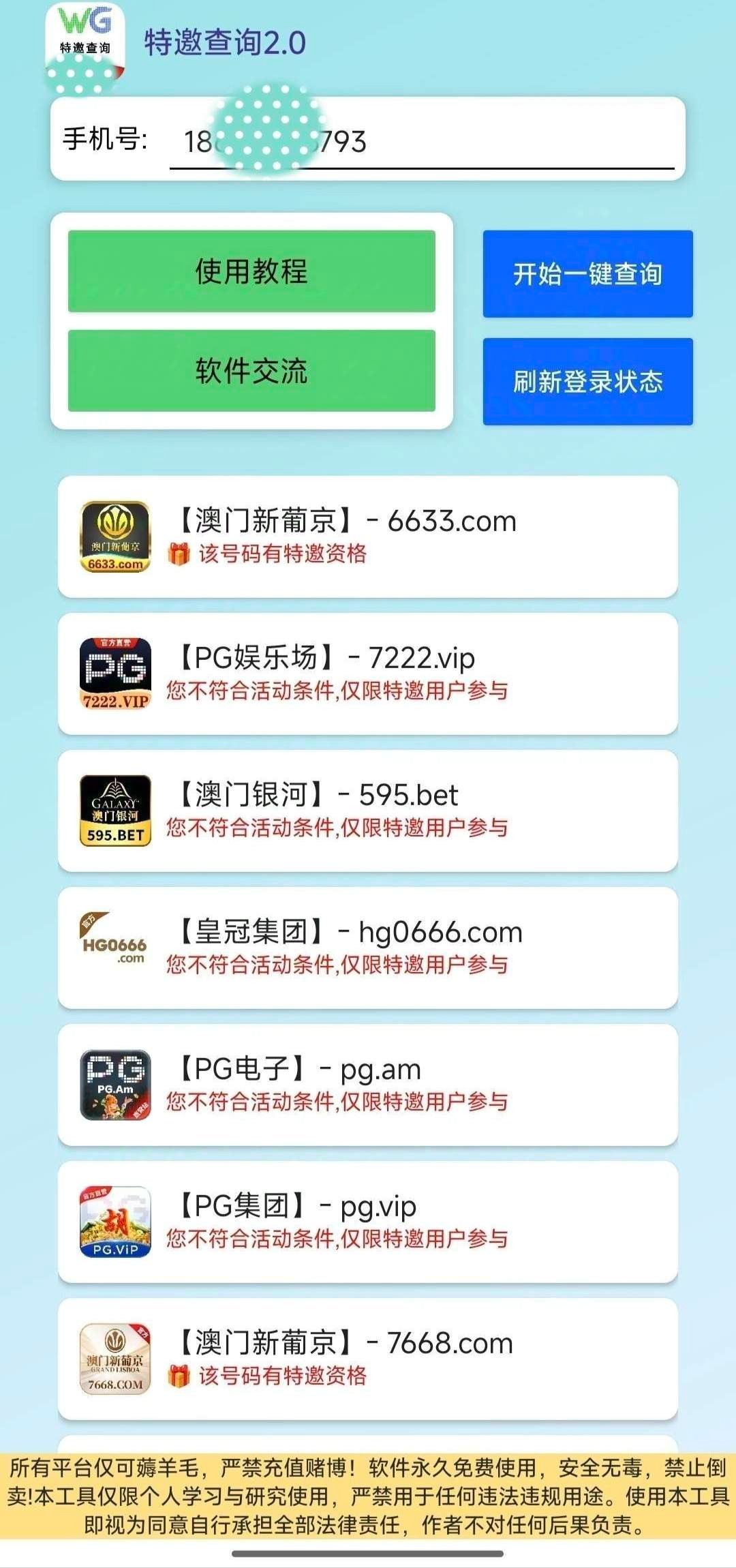The image size is (736, 1568).
Task: Open the 皇冠集团 hg0666.com result
Action: click(368, 948)
